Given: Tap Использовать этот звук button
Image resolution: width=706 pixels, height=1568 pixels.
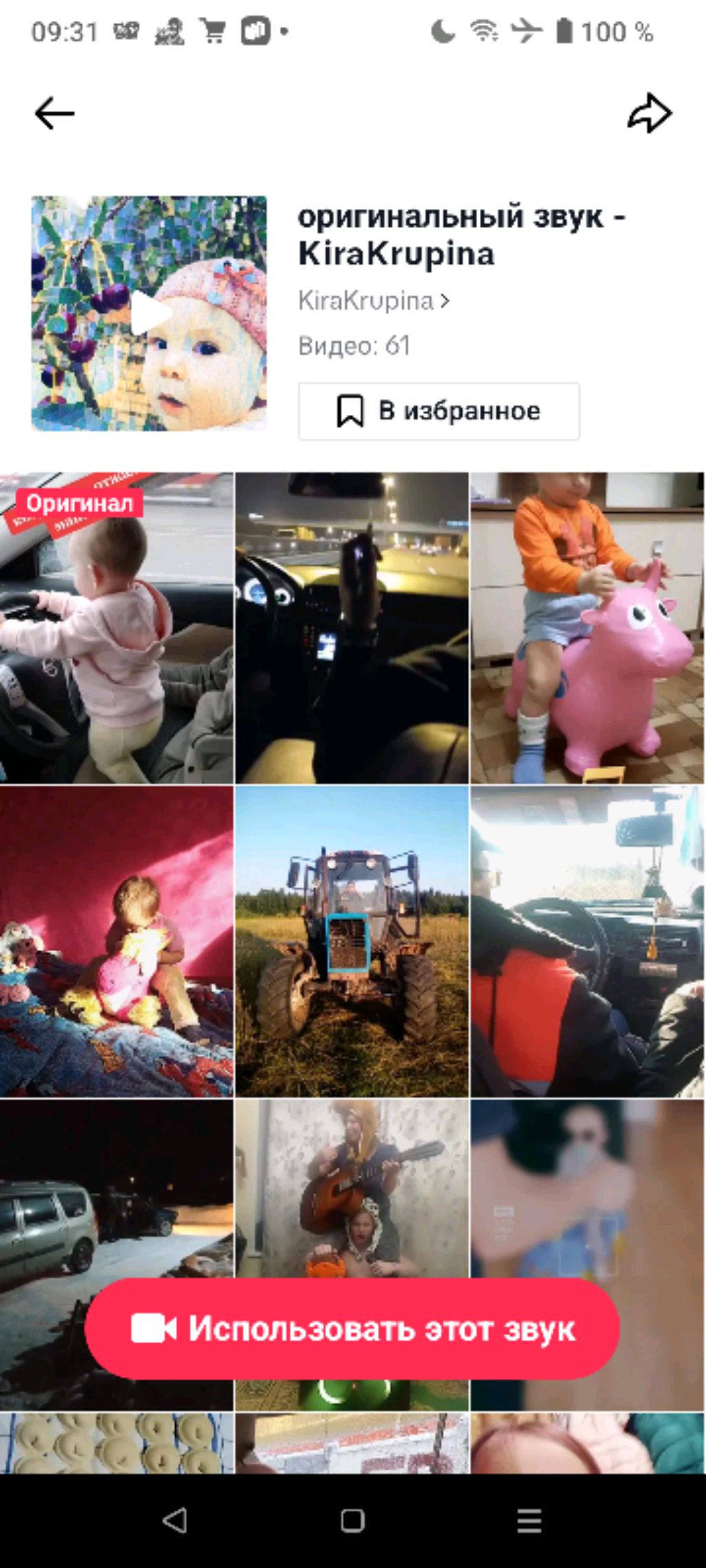Looking at the screenshot, I should tap(352, 1329).
